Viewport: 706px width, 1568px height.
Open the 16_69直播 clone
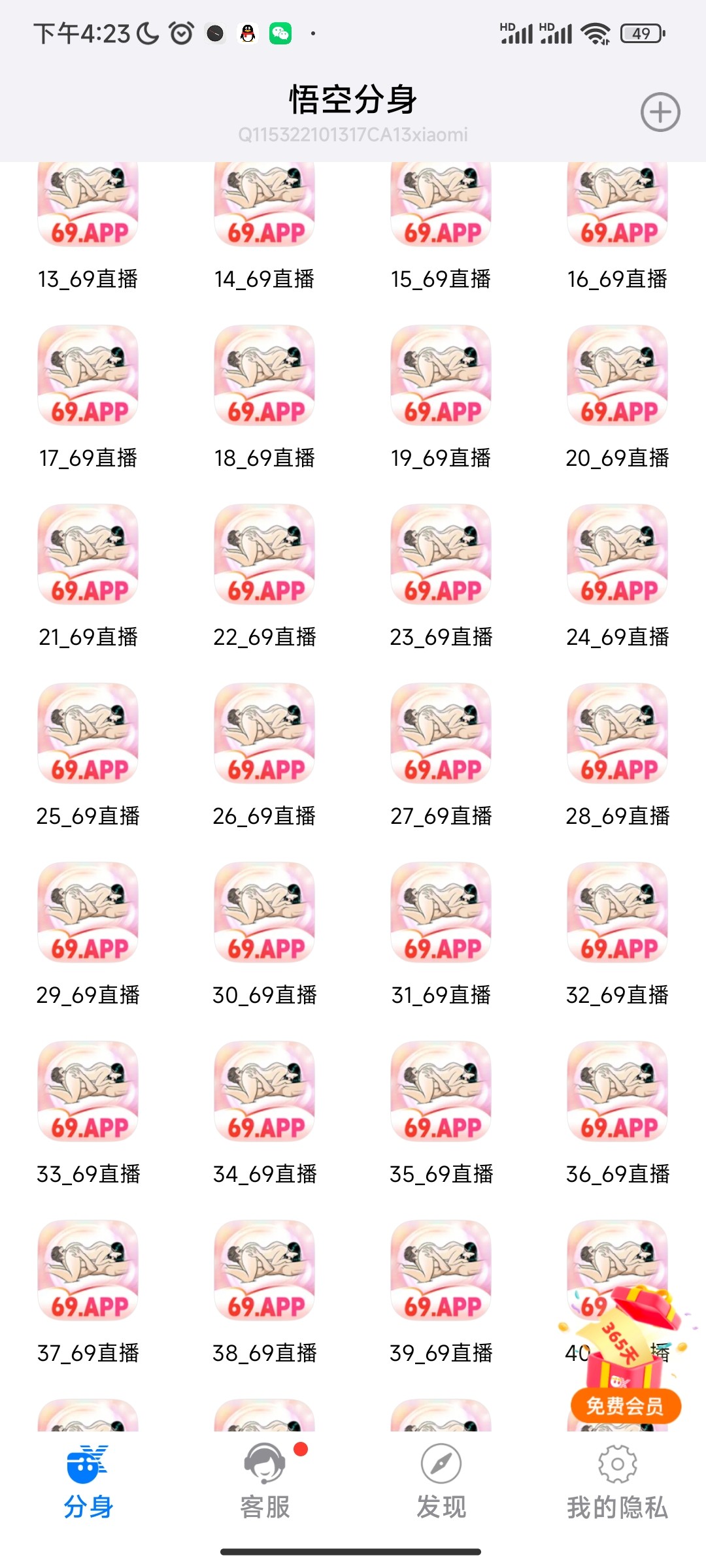617,206
